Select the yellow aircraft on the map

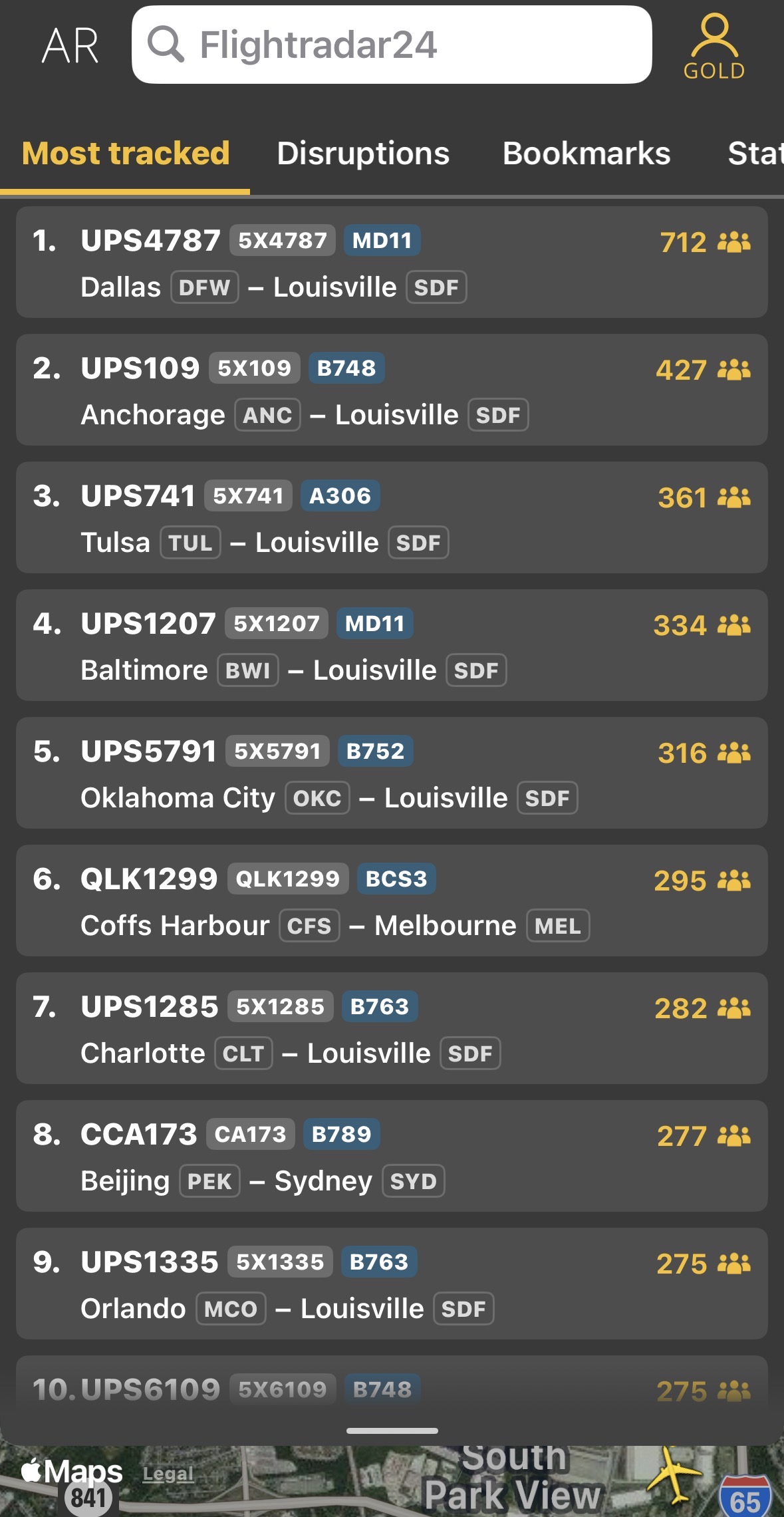pos(674,1474)
